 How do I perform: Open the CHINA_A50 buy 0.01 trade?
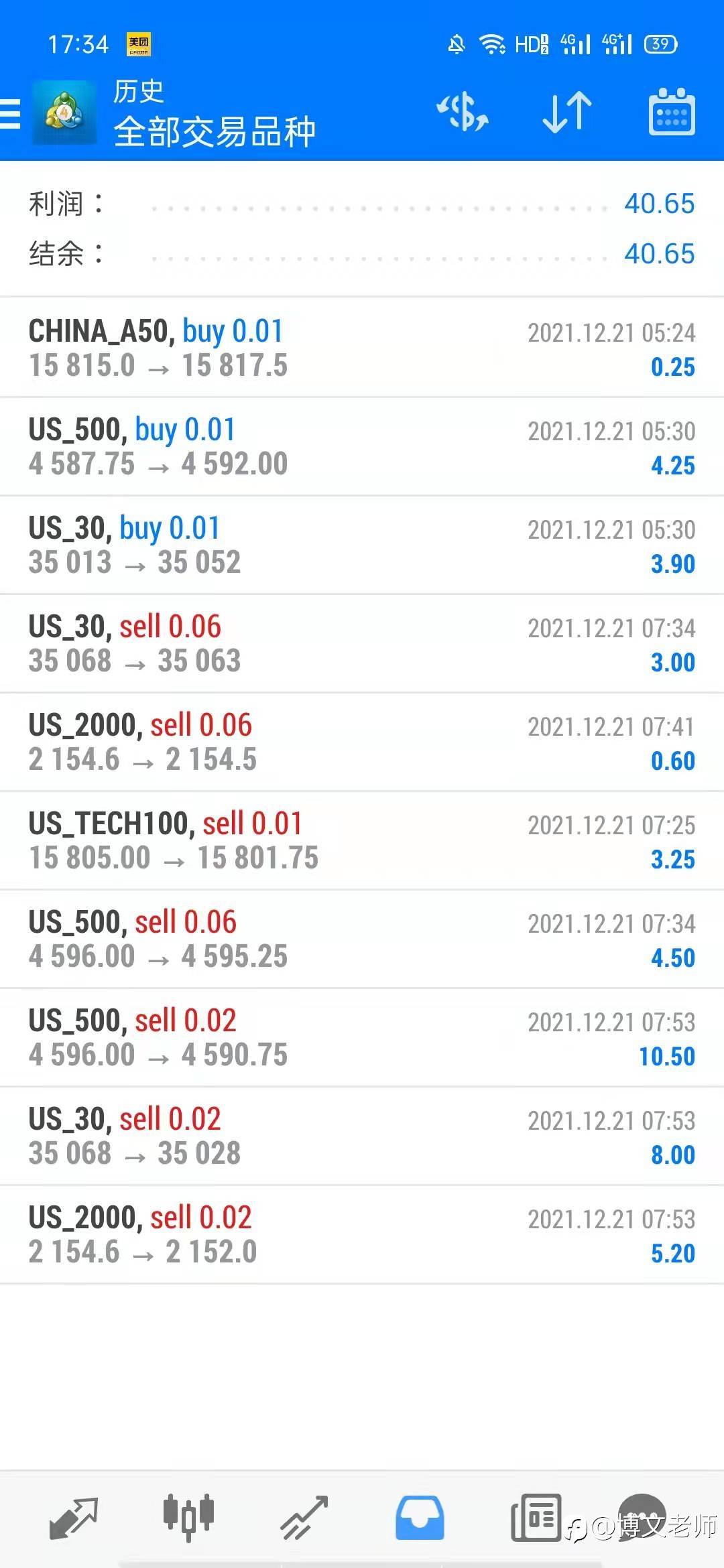362,348
